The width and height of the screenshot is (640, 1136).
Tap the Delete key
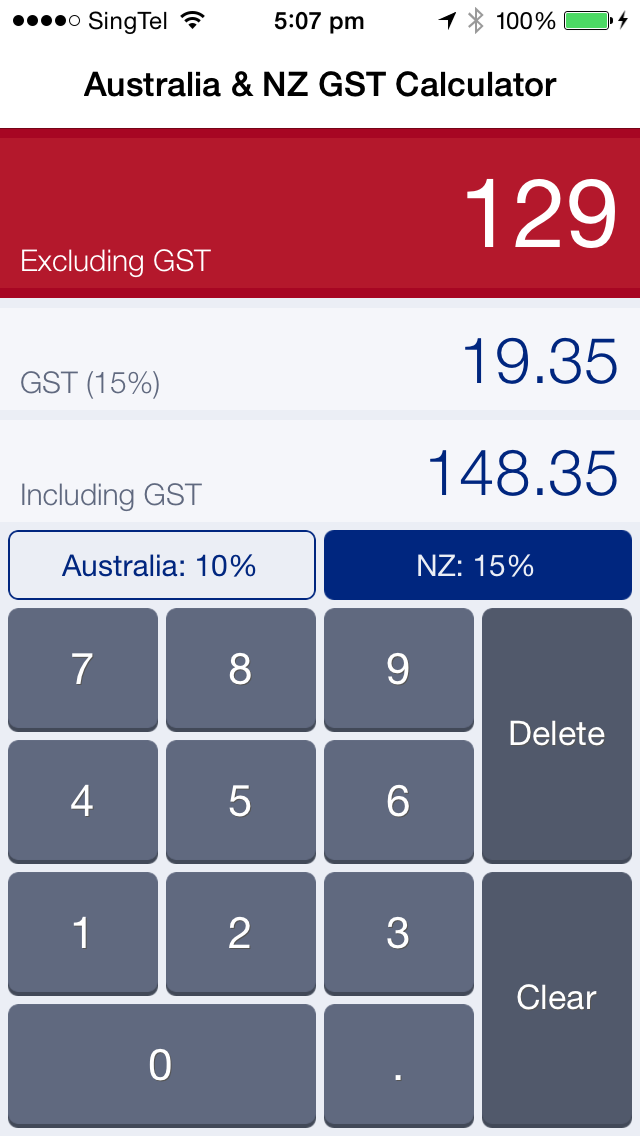(557, 735)
